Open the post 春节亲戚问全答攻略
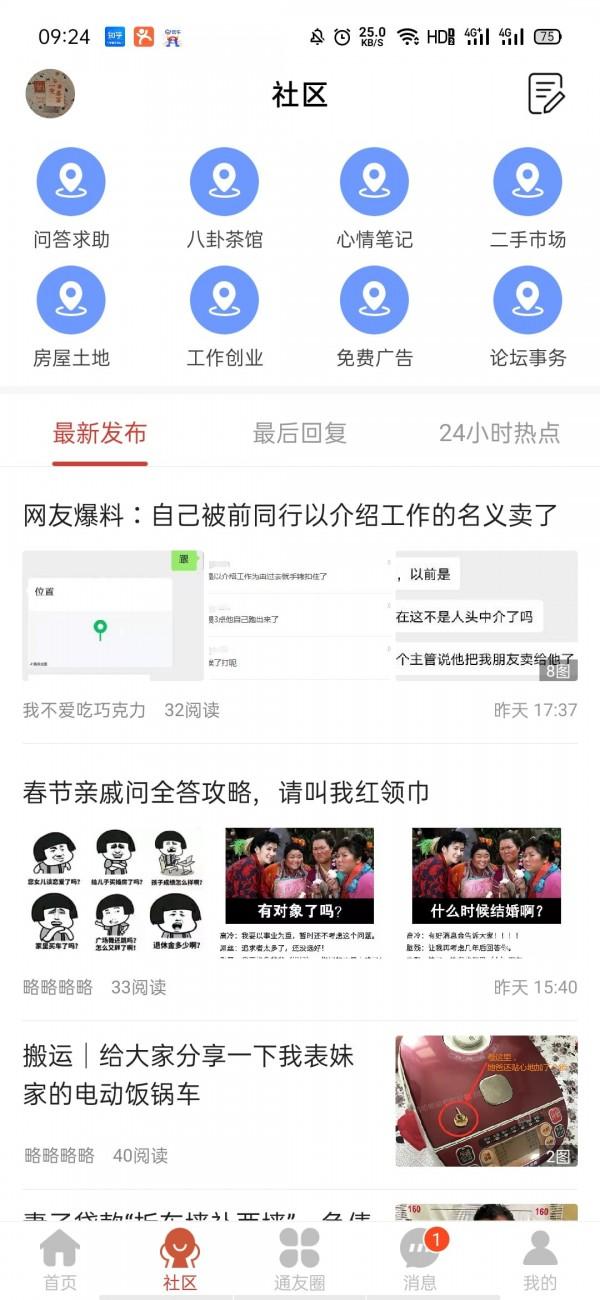This screenshot has width=600, height=1300. pos(226,793)
